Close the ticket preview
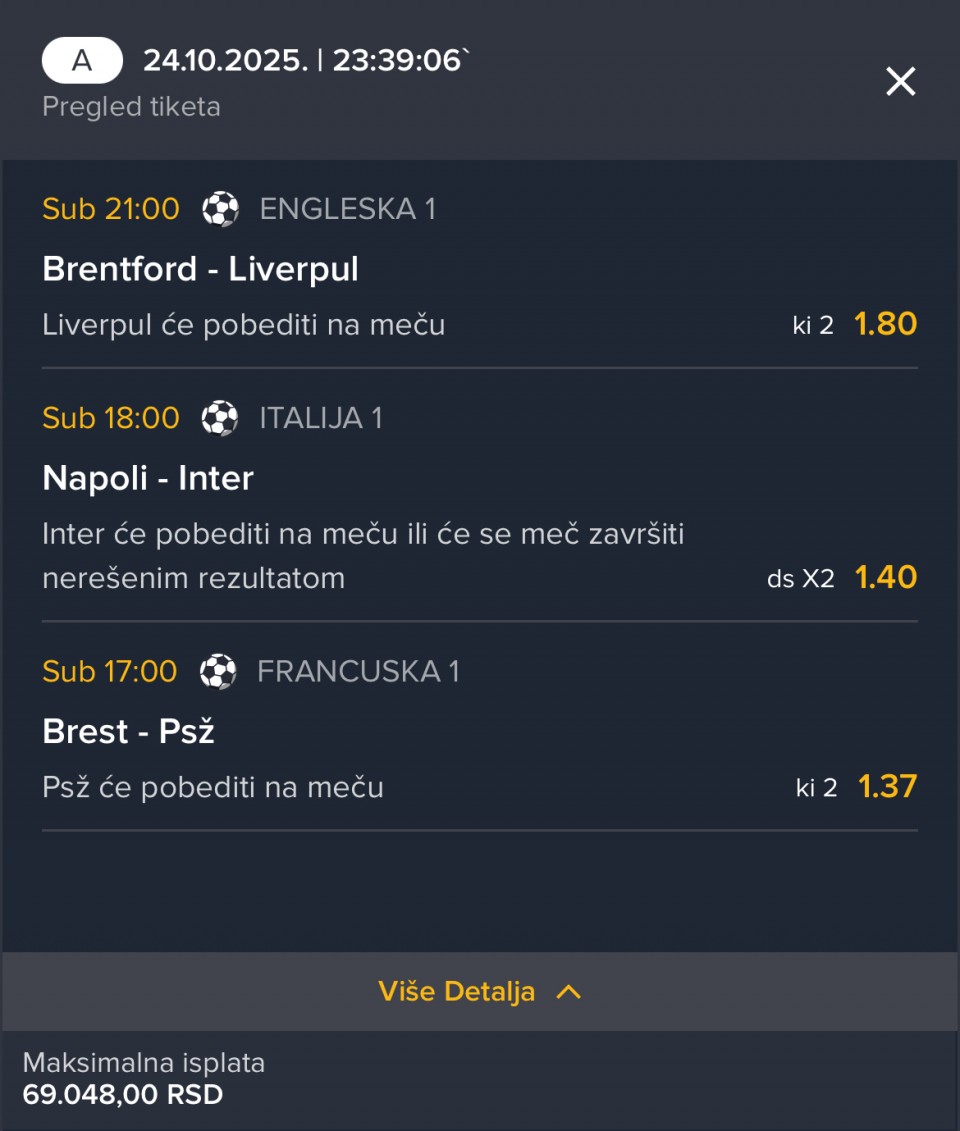Image resolution: width=960 pixels, height=1131 pixels. point(900,82)
